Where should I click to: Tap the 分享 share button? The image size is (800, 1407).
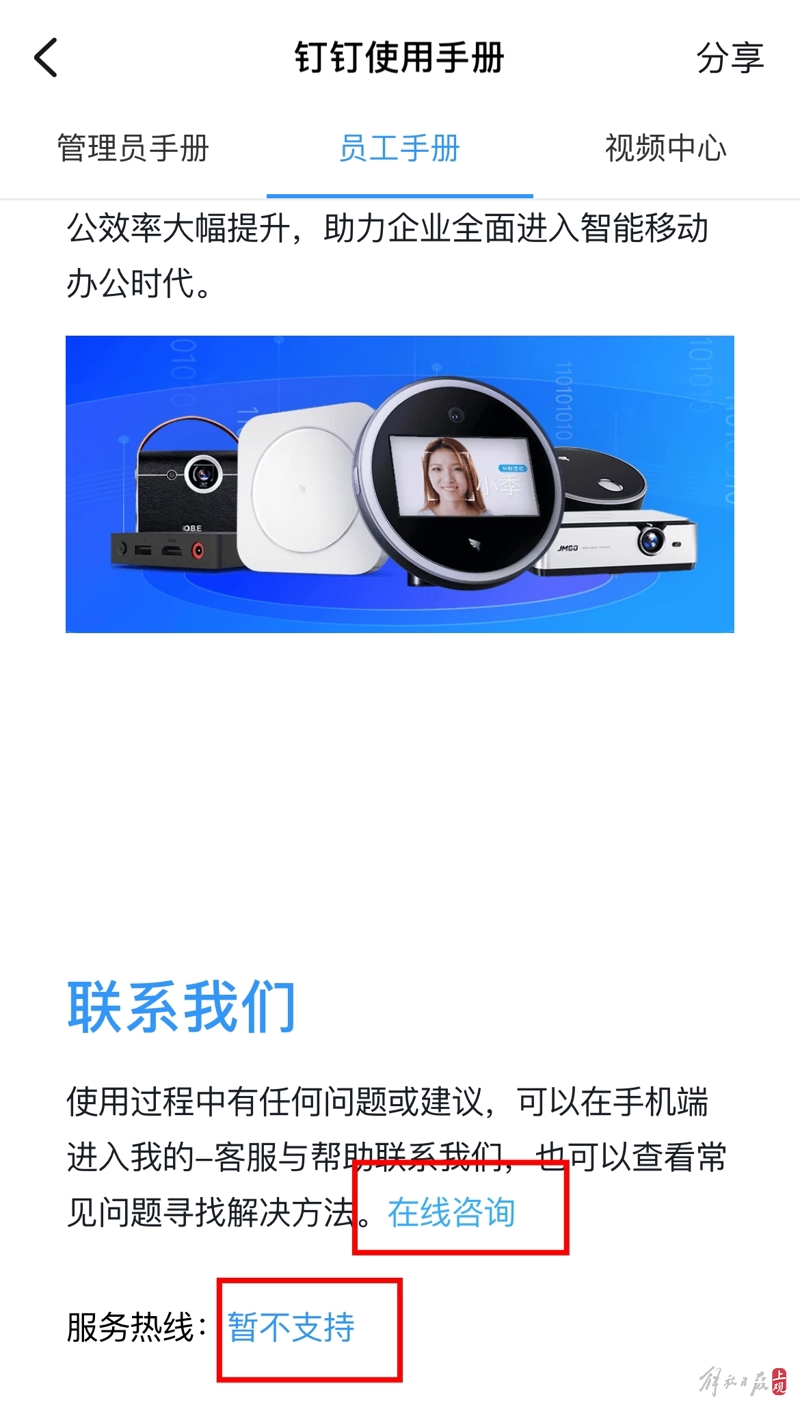tap(730, 58)
